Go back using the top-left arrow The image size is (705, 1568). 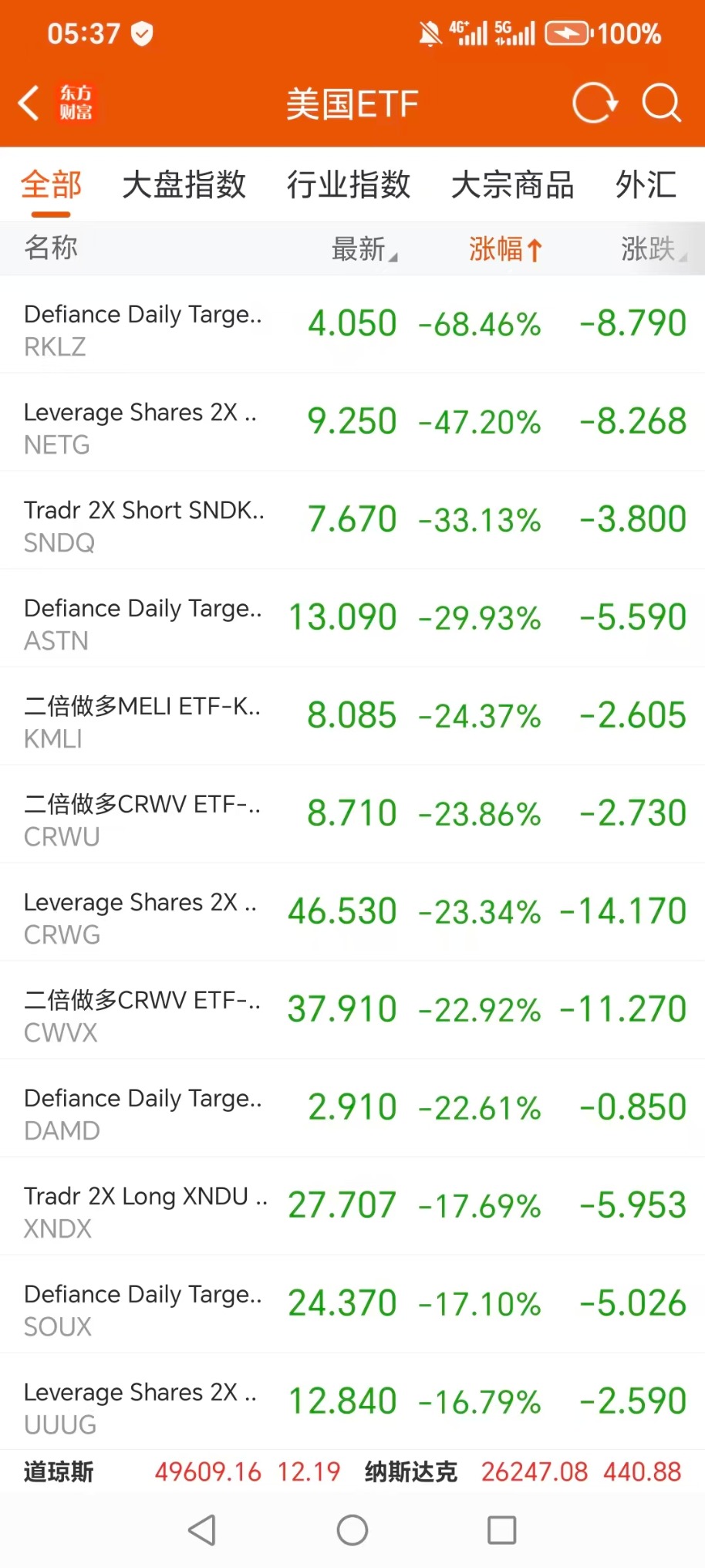pyautogui.click(x=29, y=103)
